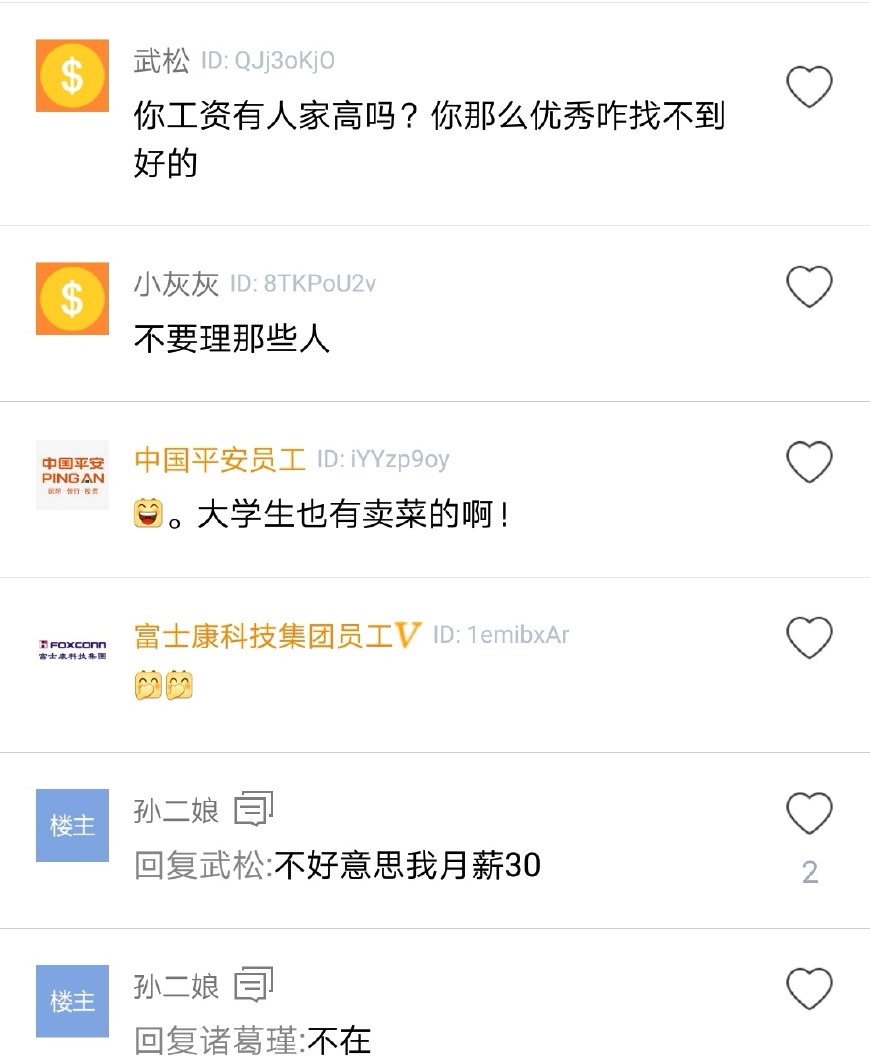Viewport: 870px width, 1064px height.
Task: Open 小灰灰's profile picture
Action: pyautogui.click(x=71, y=299)
